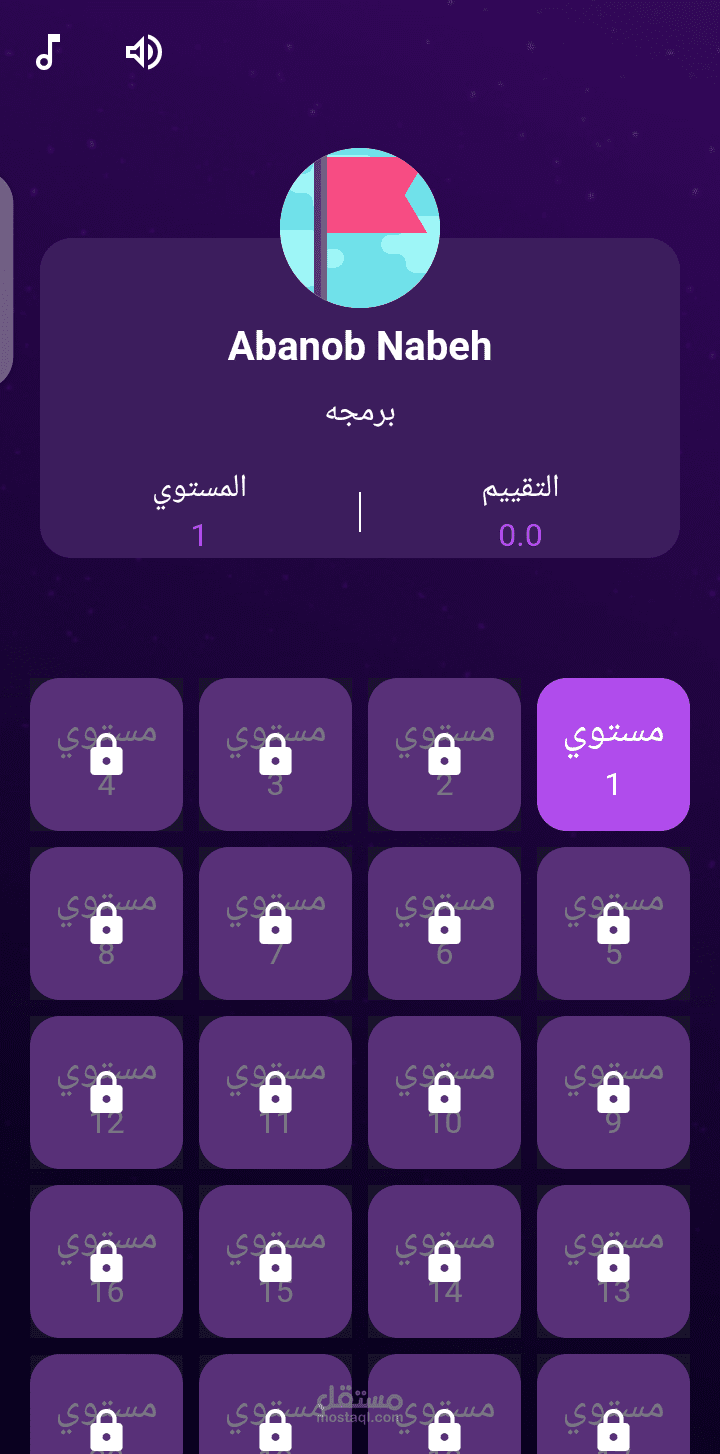Select locked level 8 tile

pyautogui.click(x=106, y=923)
